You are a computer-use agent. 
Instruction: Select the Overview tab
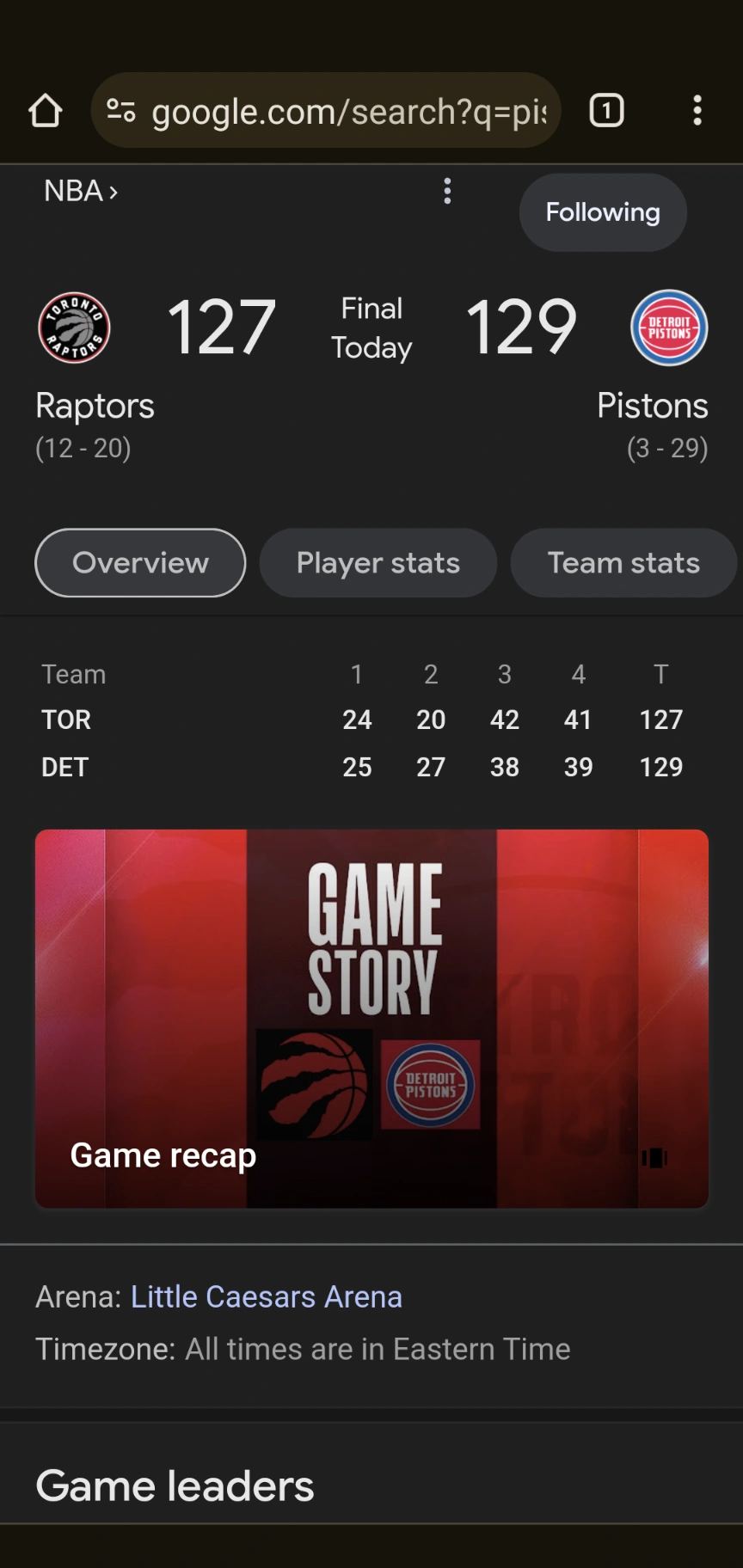140,563
